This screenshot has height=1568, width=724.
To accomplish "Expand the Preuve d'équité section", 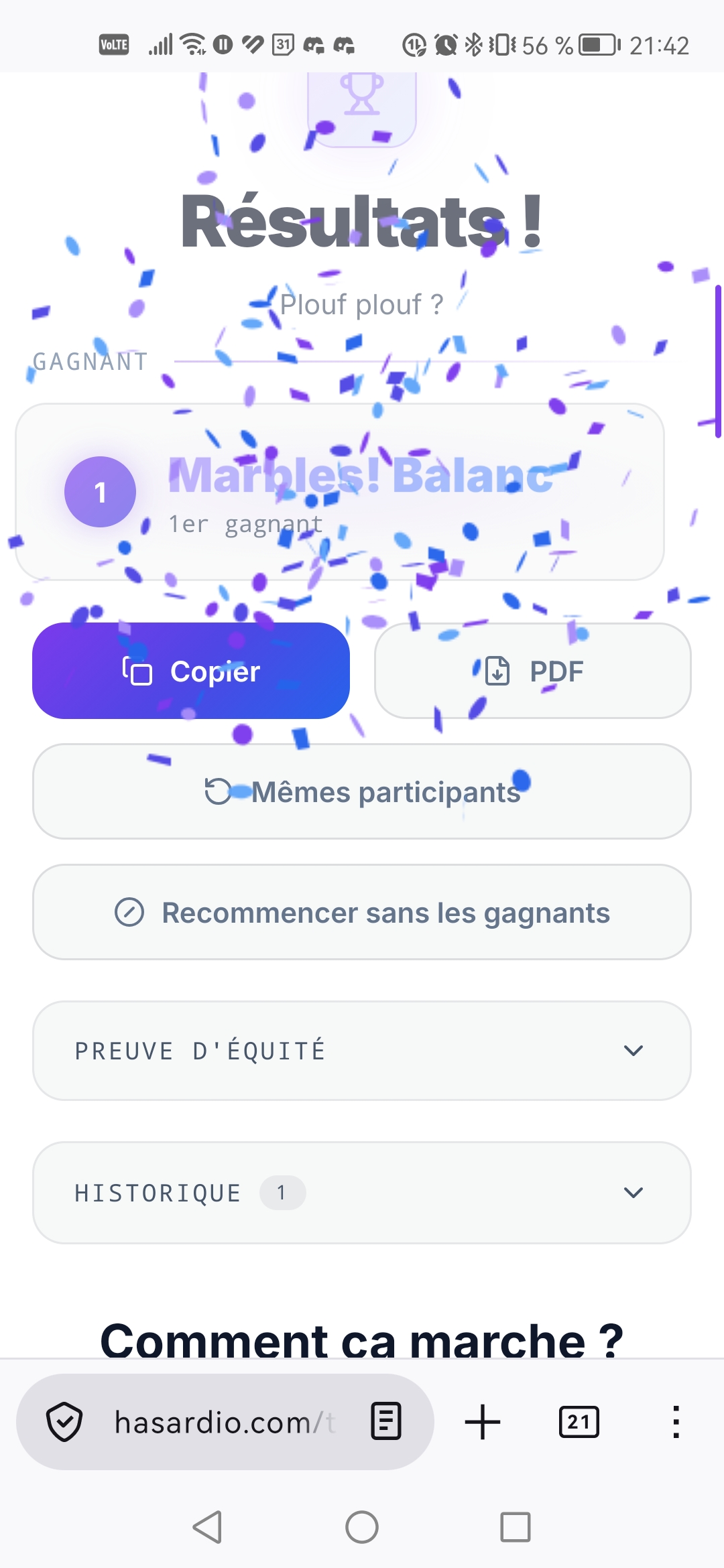I will click(x=362, y=1050).
